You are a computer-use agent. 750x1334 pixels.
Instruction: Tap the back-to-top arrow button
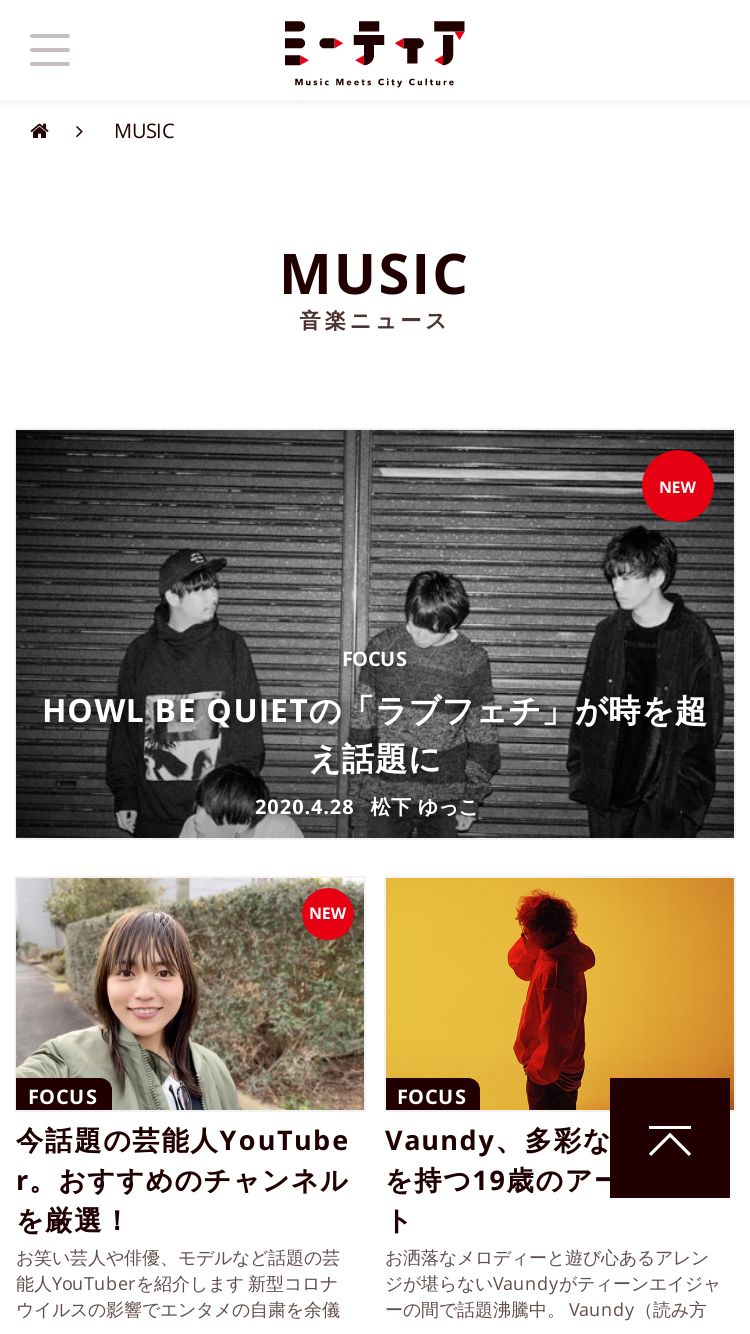pos(670,1138)
